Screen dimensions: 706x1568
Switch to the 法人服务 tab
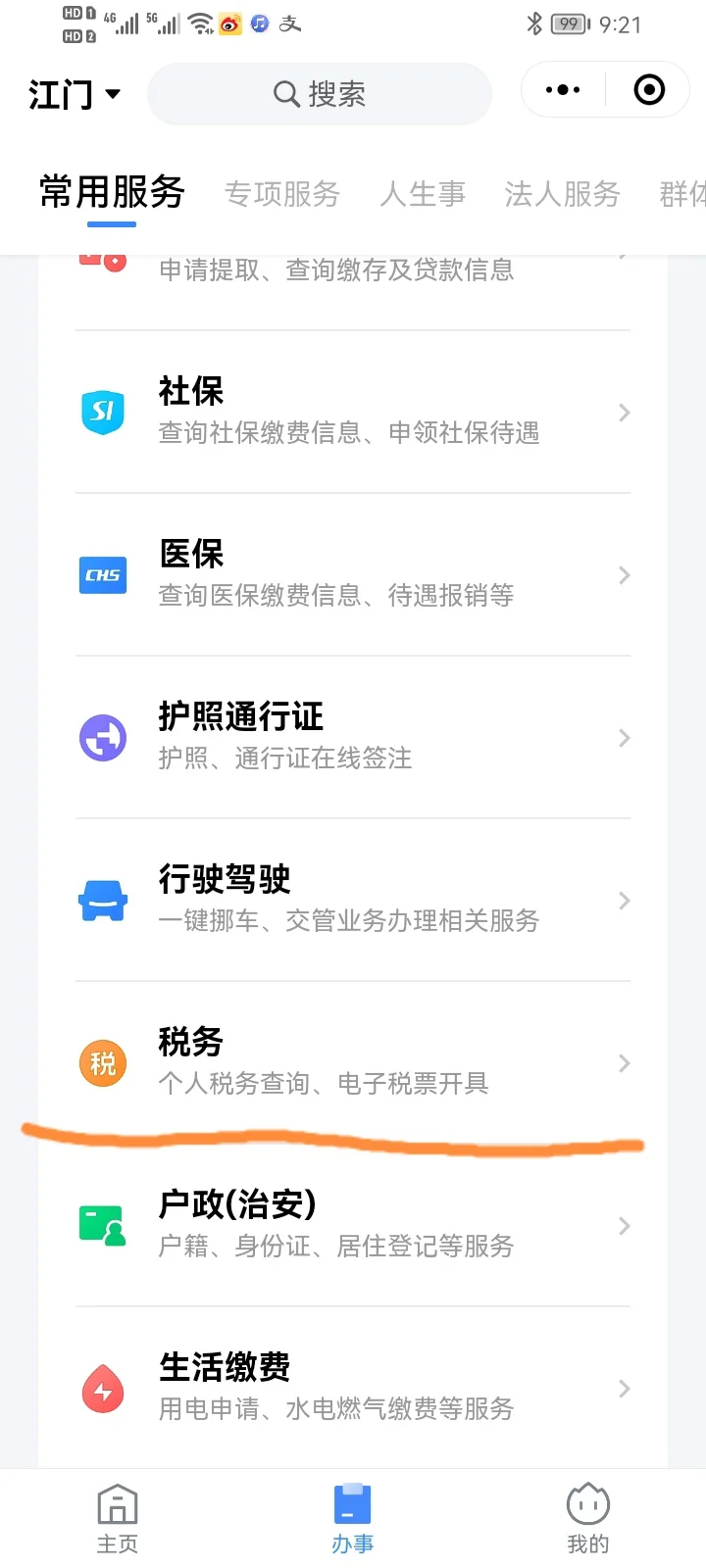(563, 194)
